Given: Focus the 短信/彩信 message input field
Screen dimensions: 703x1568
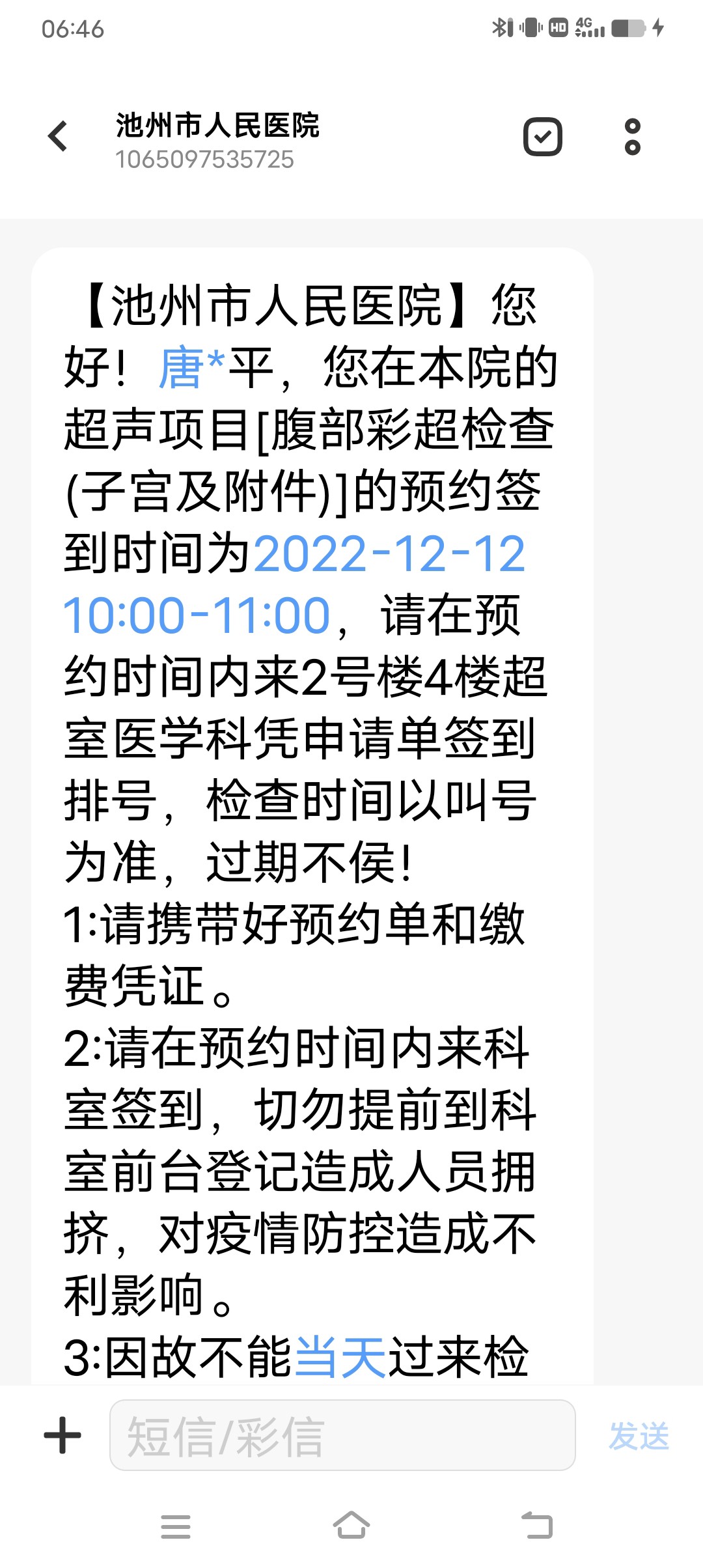Looking at the screenshot, I should point(342,1435).
